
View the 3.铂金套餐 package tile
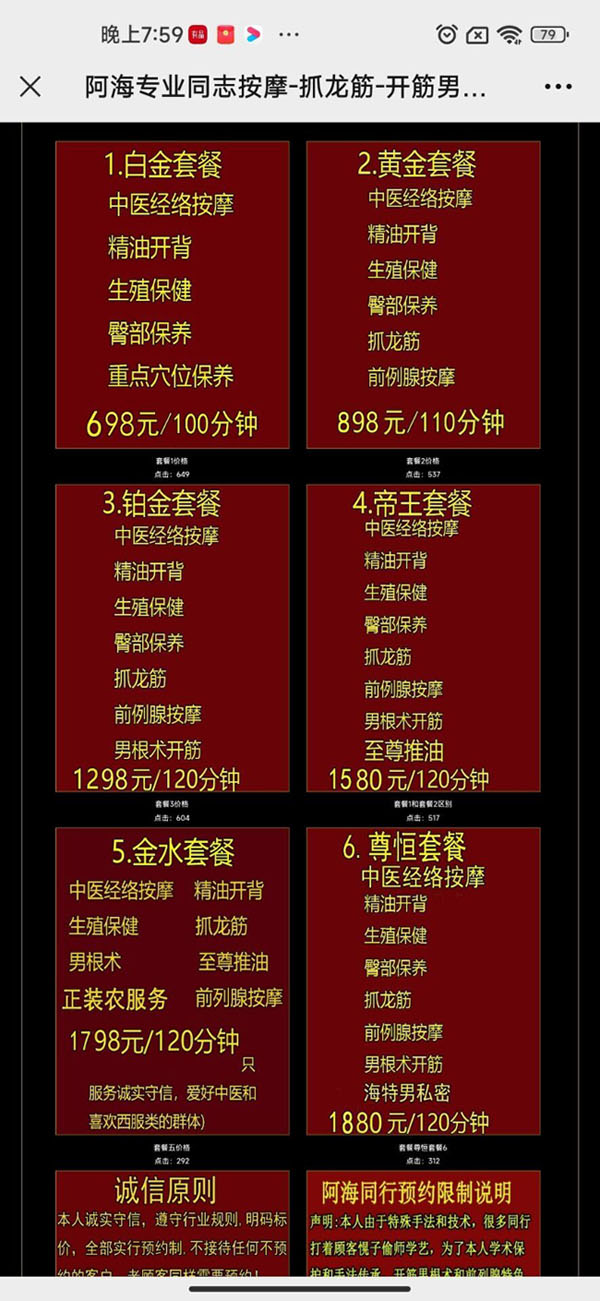tap(172, 638)
